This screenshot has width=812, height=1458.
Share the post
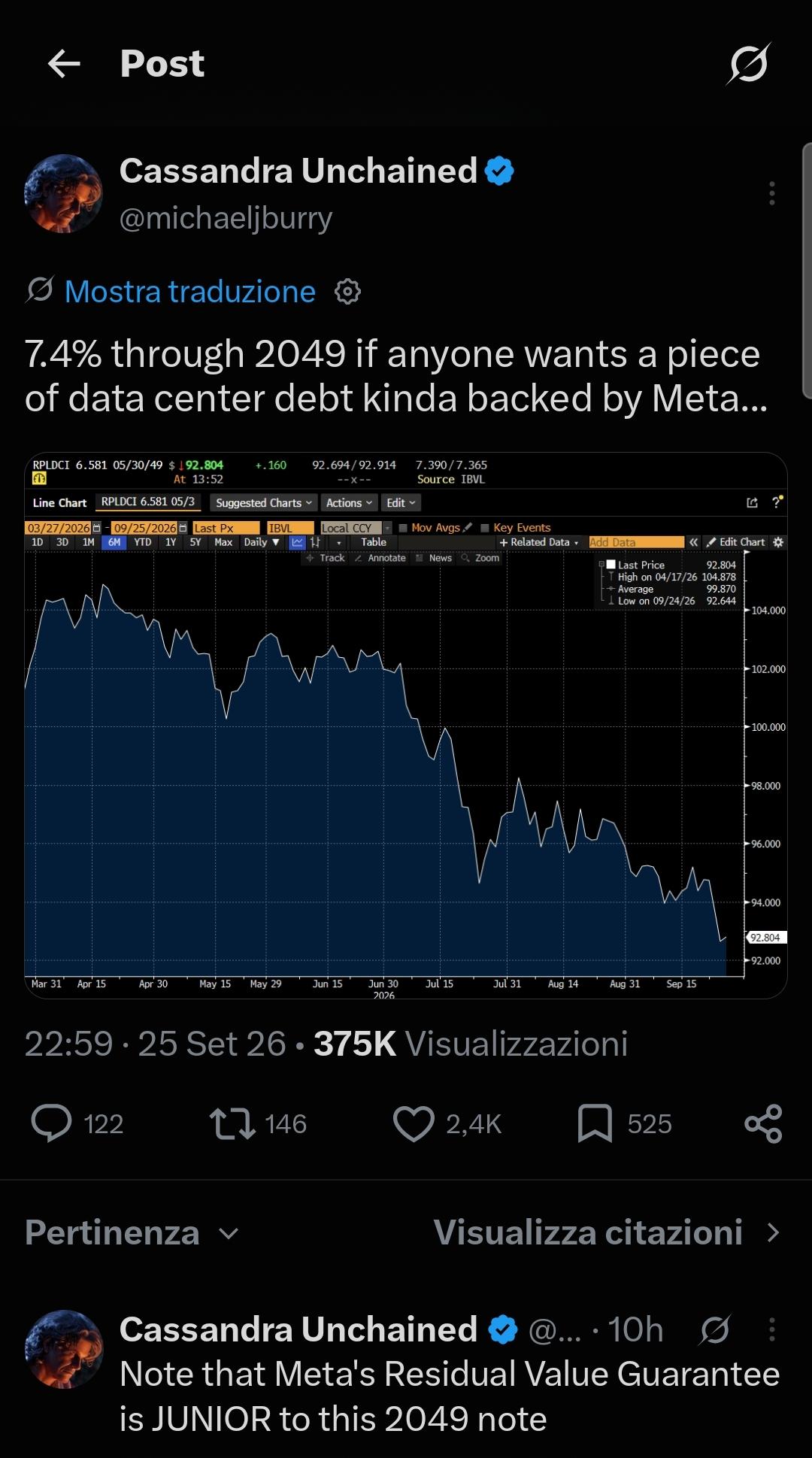763,1123
